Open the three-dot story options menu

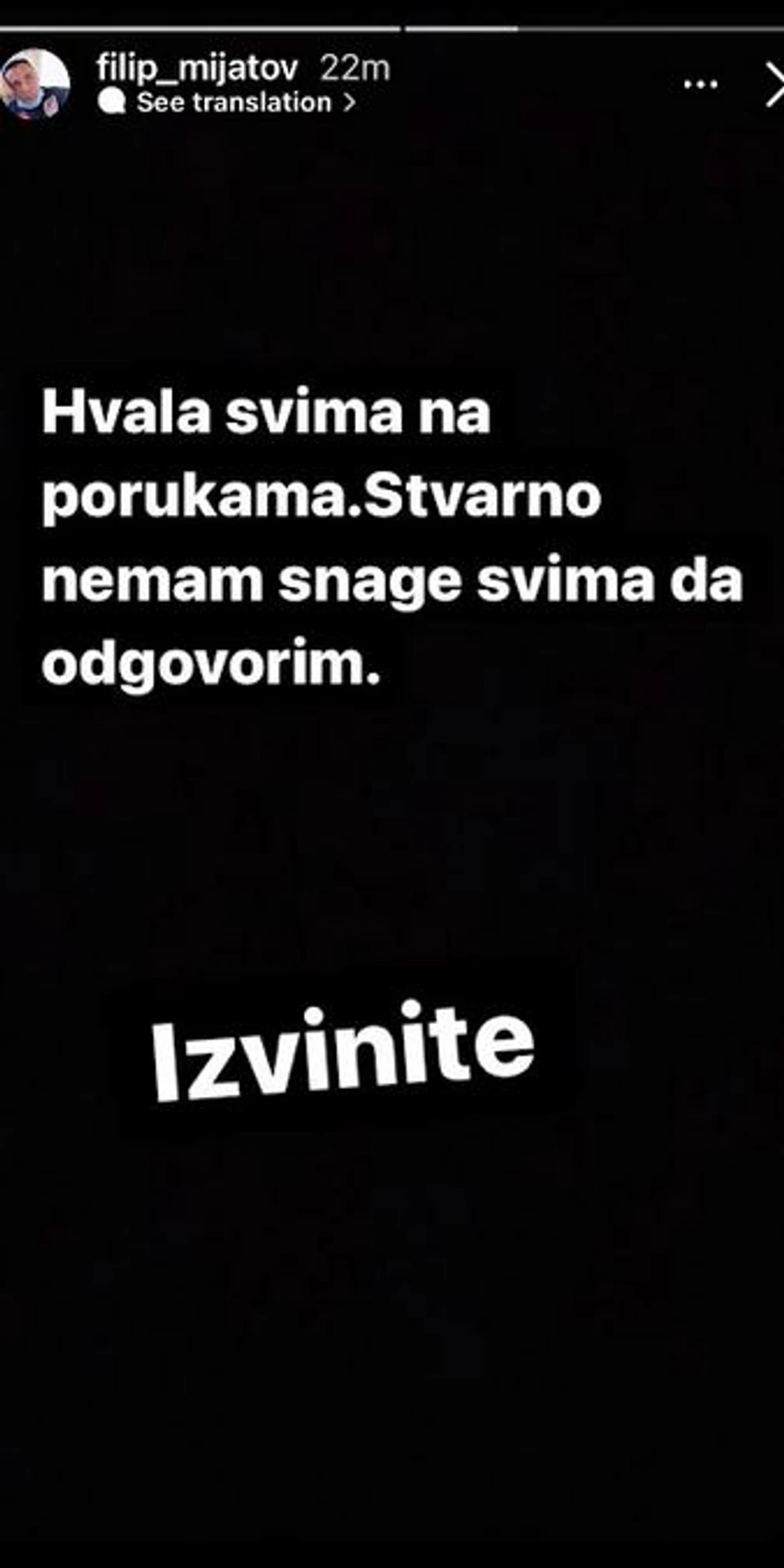pyautogui.click(x=700, y=84)
